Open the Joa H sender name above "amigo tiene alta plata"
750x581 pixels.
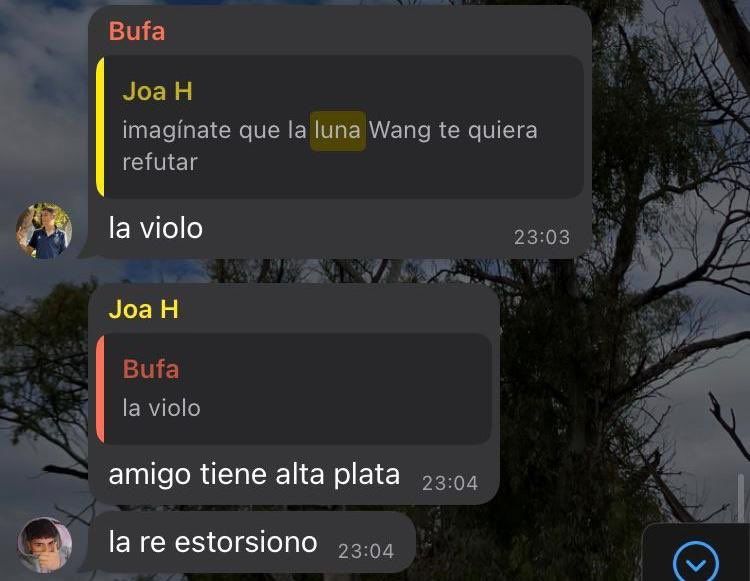click(x=143, y=309)
